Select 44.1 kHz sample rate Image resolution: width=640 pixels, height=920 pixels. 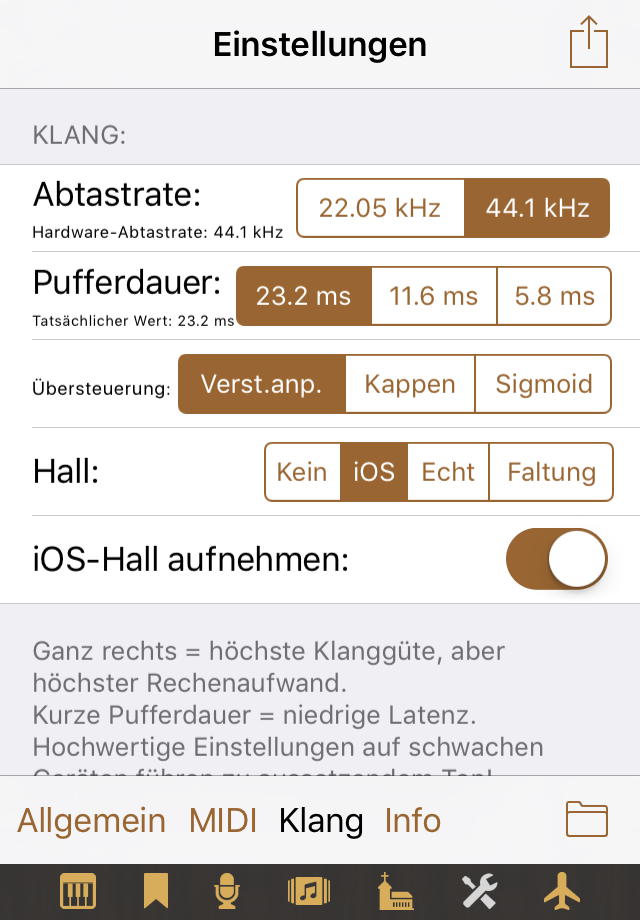538,208
